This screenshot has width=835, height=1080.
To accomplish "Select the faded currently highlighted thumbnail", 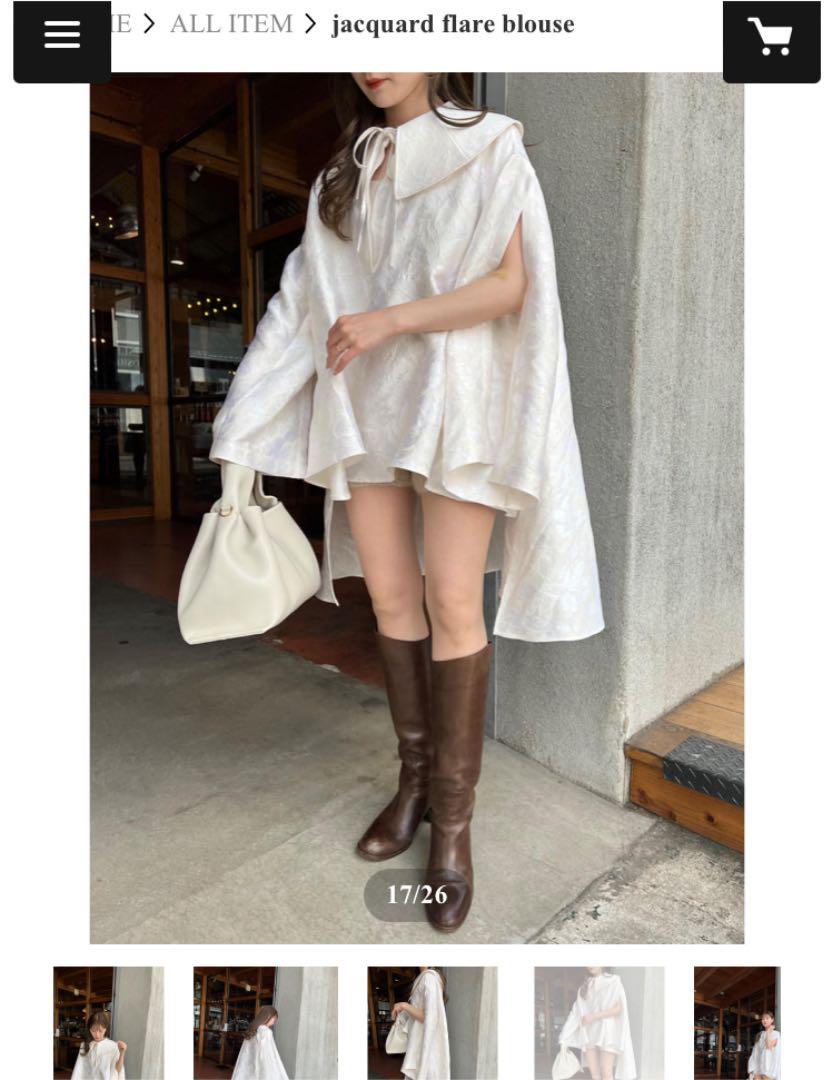I will click(x=599, y=1022).
